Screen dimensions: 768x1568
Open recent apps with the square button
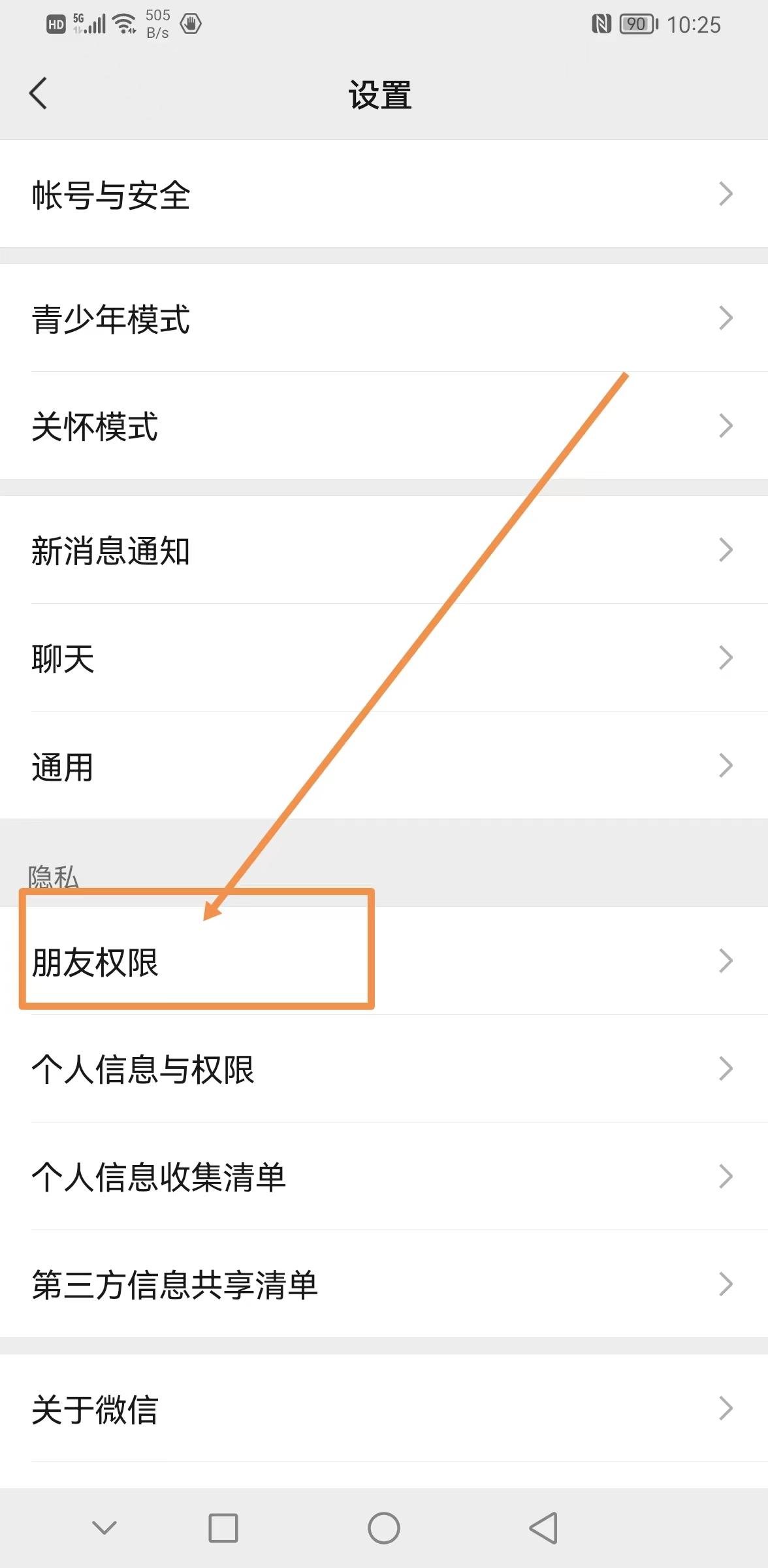coord(223,1528)
